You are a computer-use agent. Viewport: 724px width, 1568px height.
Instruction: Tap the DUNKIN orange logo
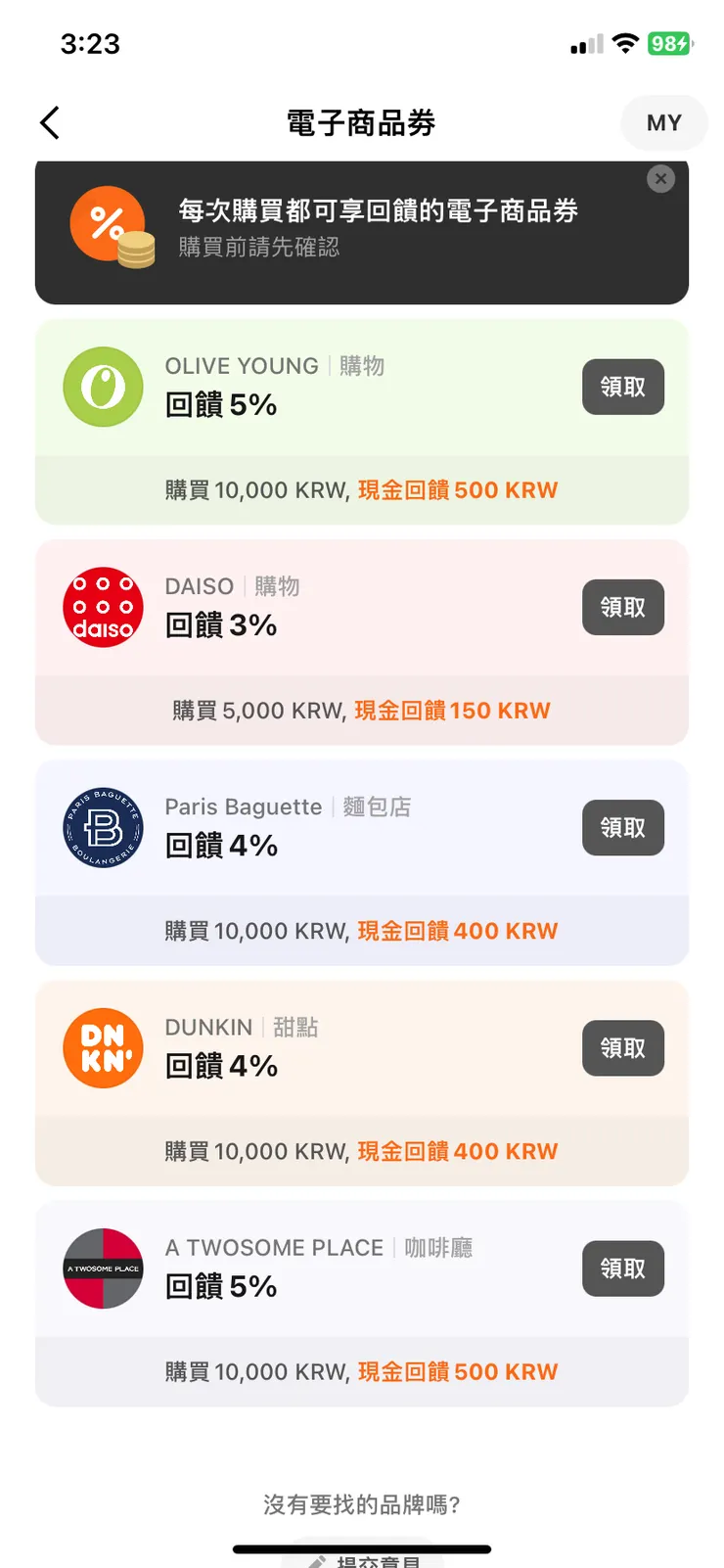point(103,1047)
